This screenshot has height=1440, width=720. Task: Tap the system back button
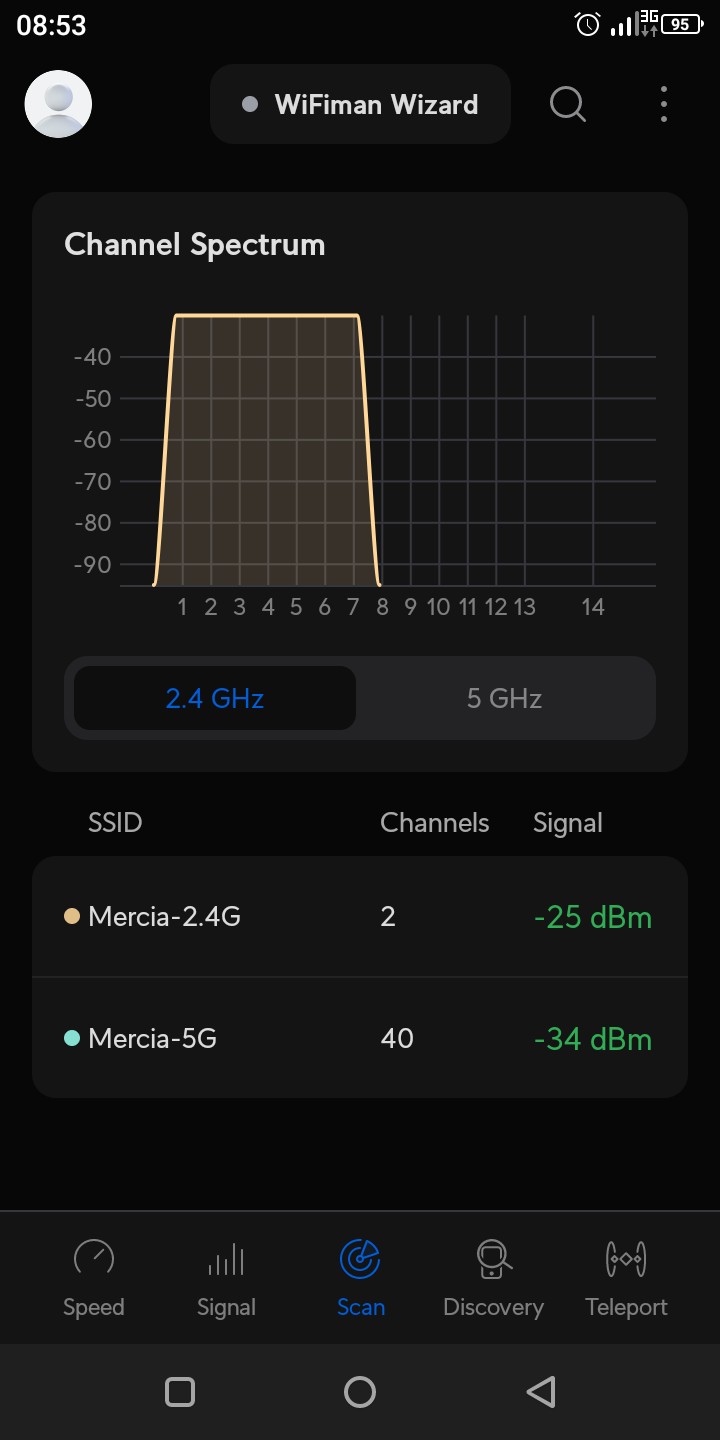coord(540,1391)
